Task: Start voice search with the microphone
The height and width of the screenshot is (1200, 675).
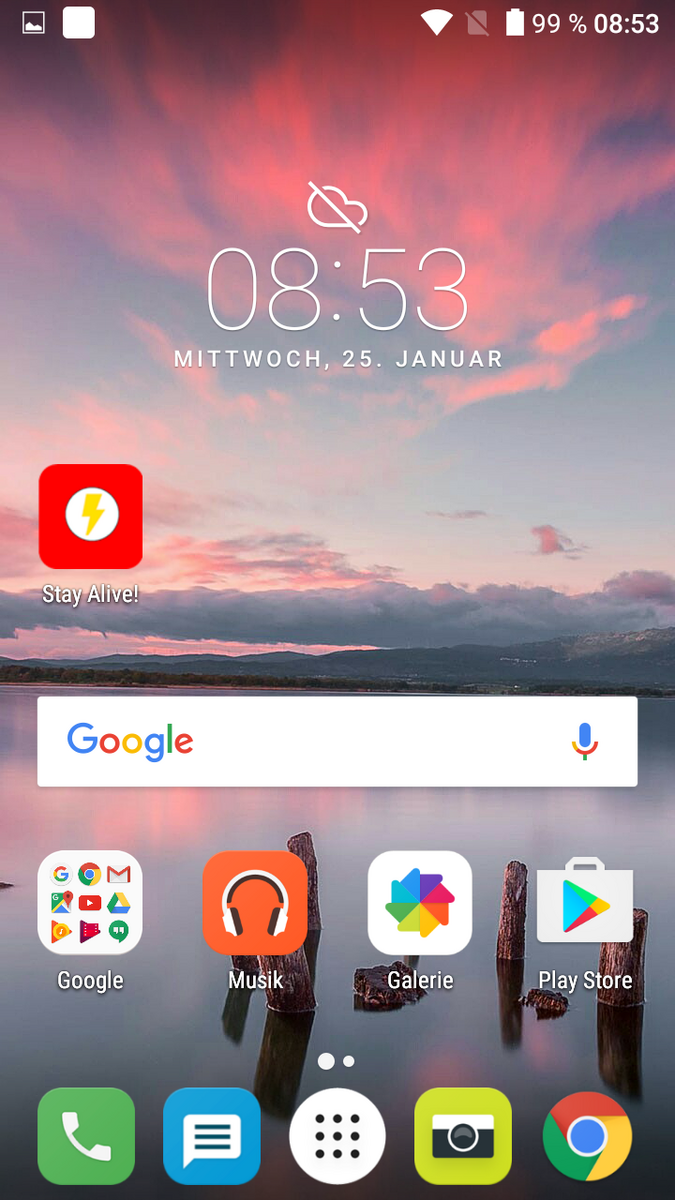Action: [585, 741]
